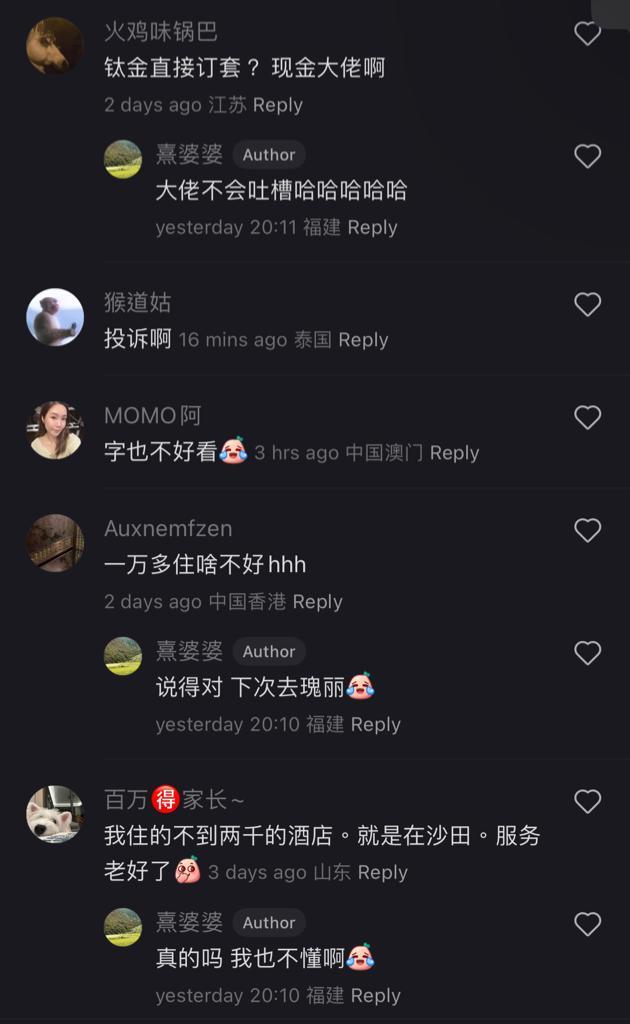Open Auxnemfzen's profile avatar
630x1024 pixels.
point(54,544)
